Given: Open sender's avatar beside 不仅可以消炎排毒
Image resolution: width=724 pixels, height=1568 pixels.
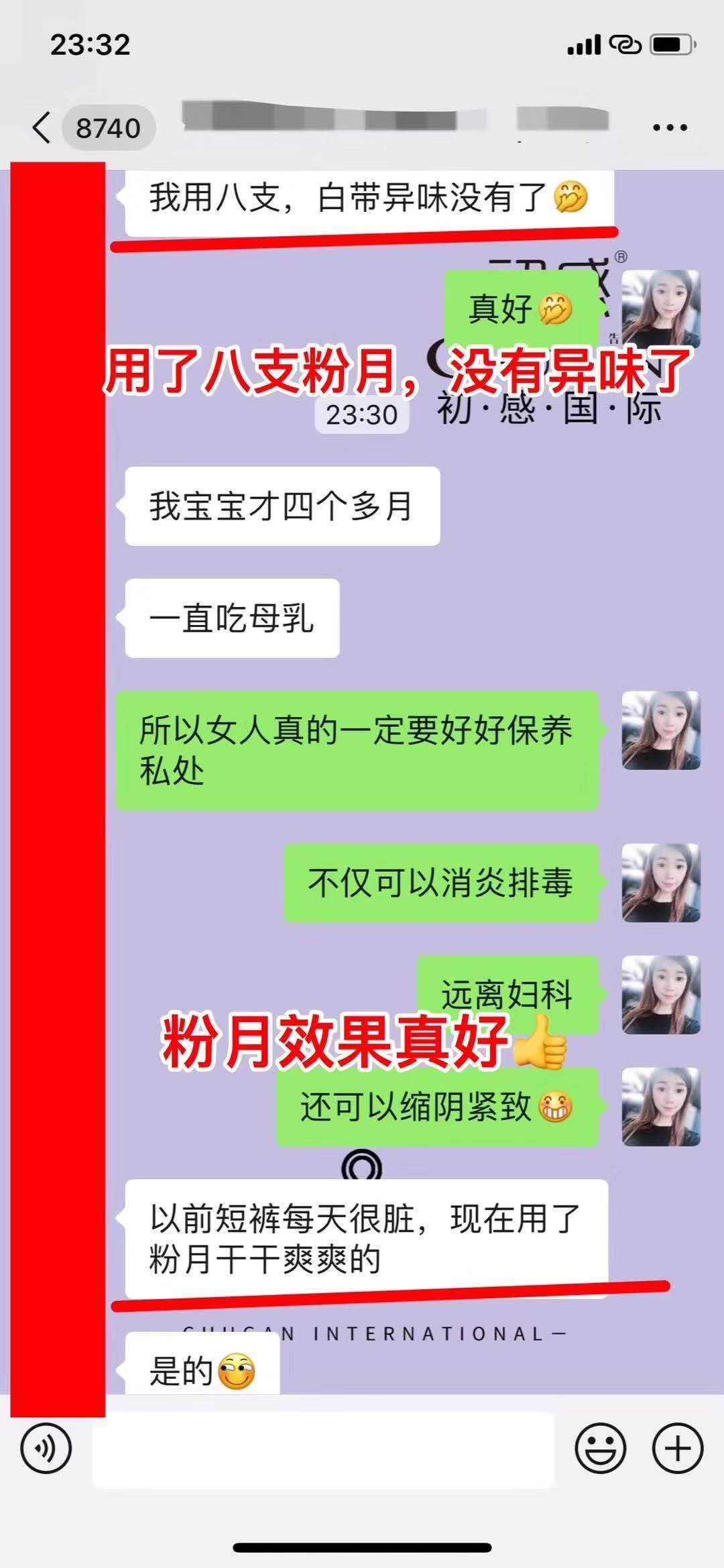Looking at the screenshot, I should [x=661, y=883].
